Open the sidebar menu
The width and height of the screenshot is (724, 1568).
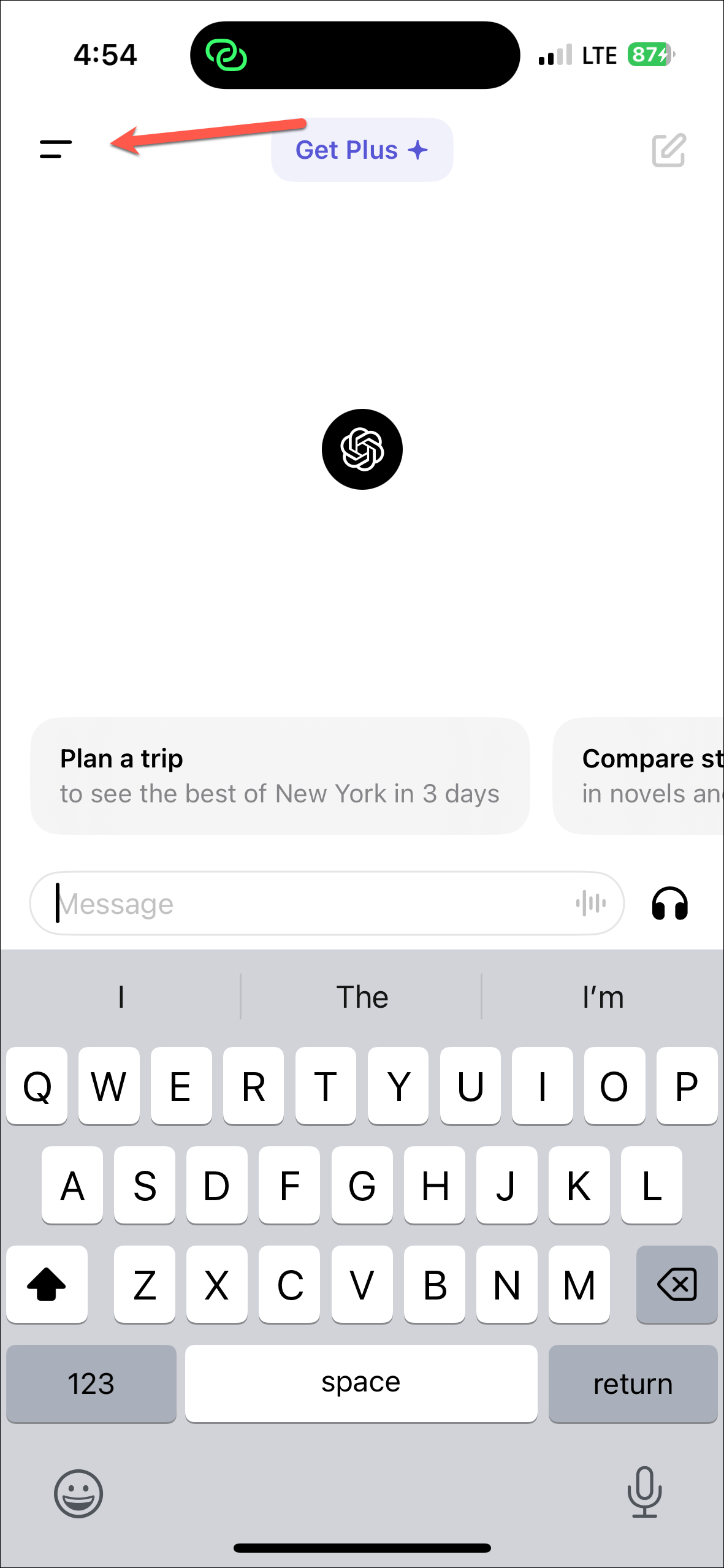(x=56, y=149)
